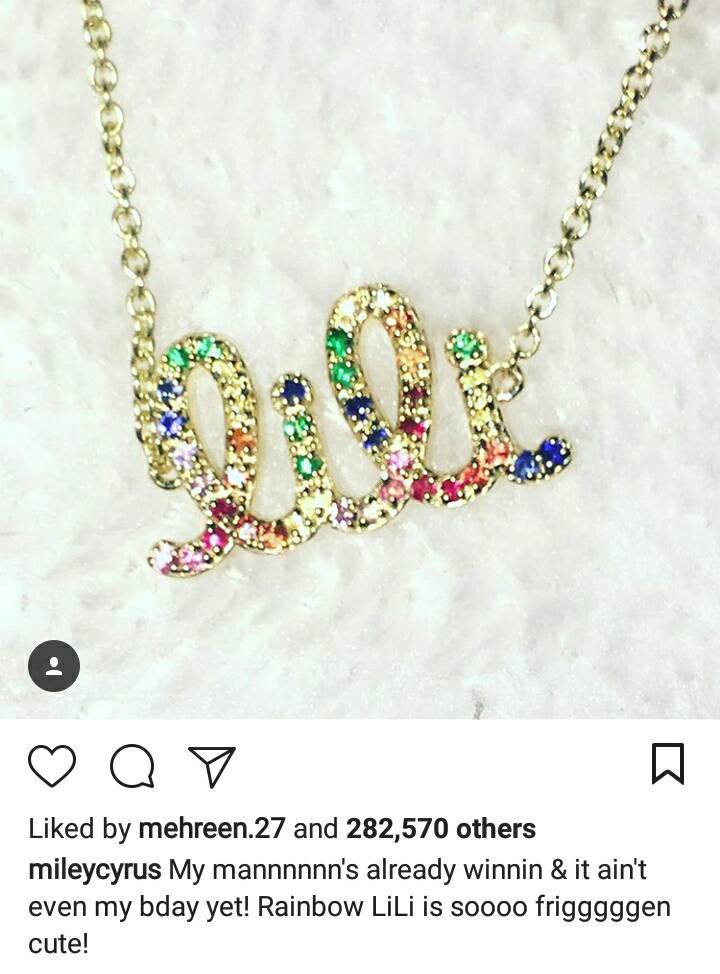Open comments on the post

(132, 768)
